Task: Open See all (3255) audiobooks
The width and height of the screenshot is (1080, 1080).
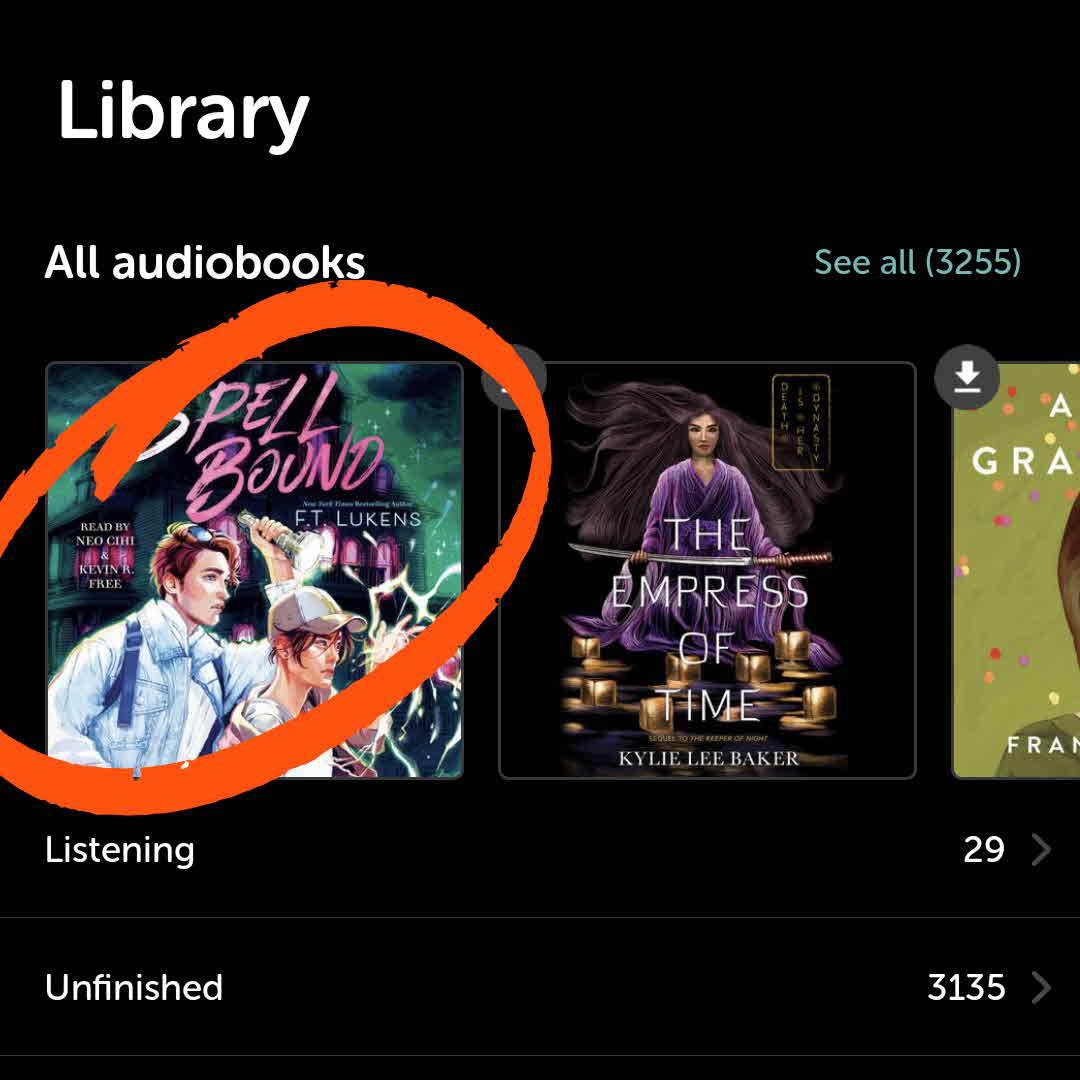Action: click(917, 262)
